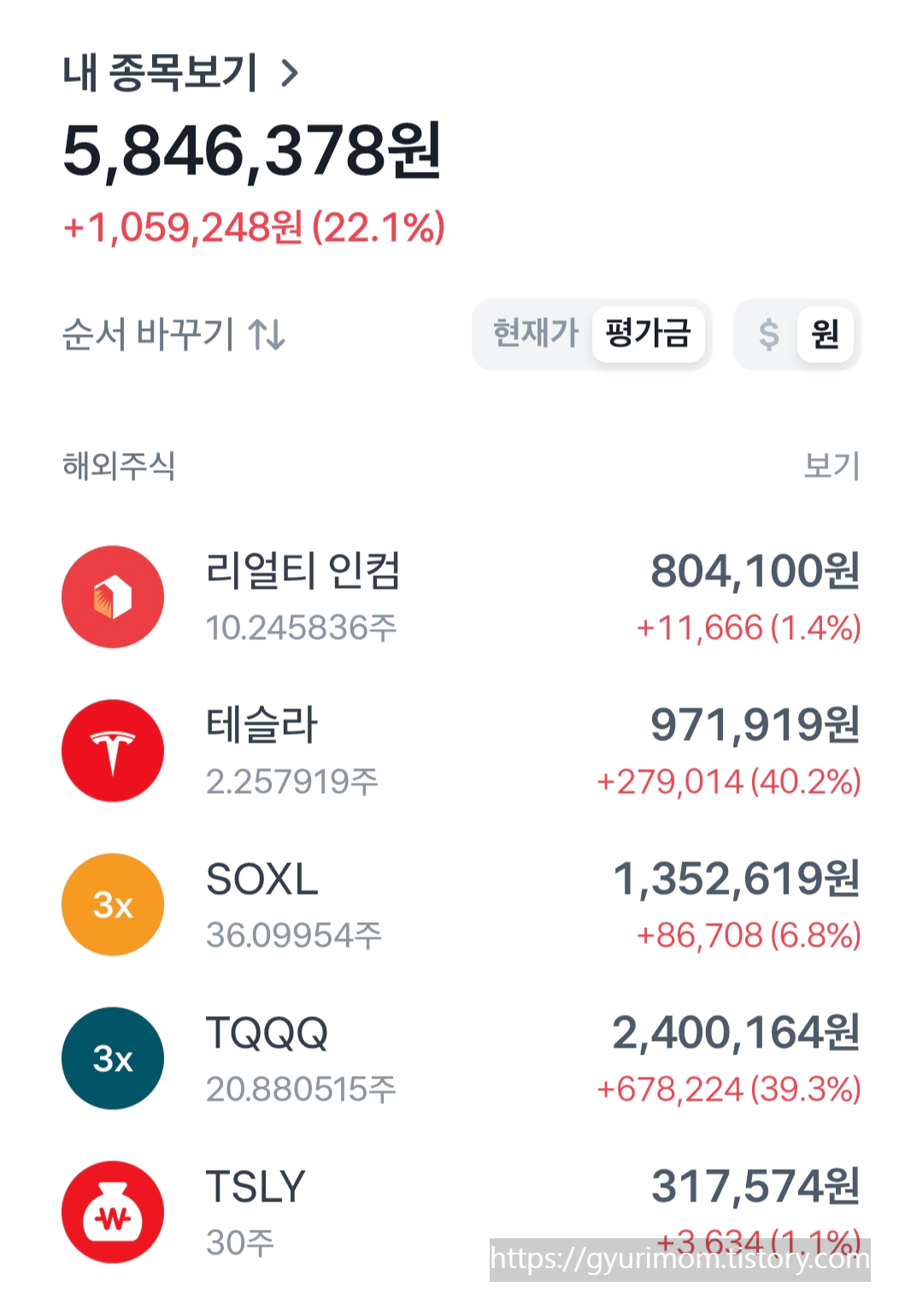
Task: Keep 평가금 selected in the display toggle
Action: coord(649,335)
